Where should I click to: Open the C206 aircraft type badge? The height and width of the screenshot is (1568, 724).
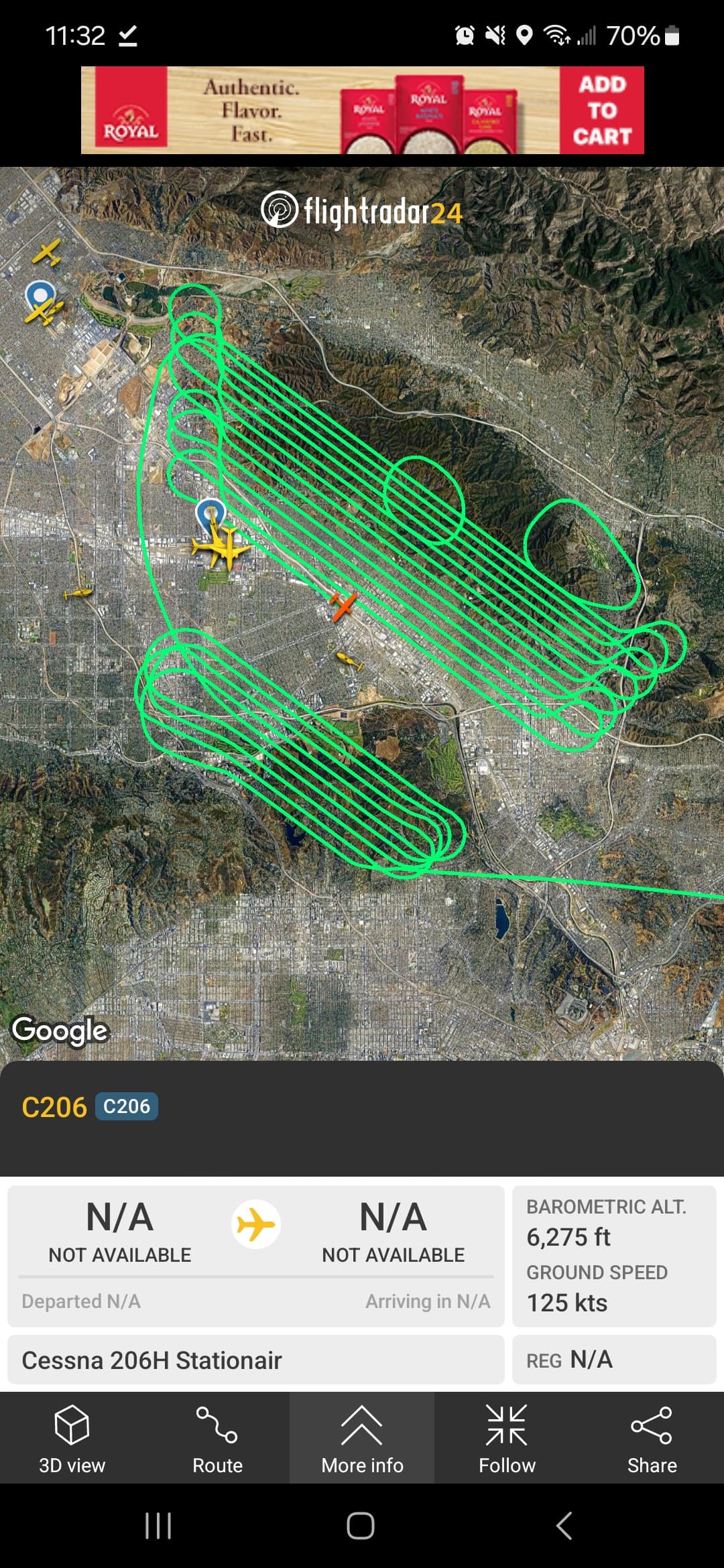pyautogui.click(x=127, y=1106)
